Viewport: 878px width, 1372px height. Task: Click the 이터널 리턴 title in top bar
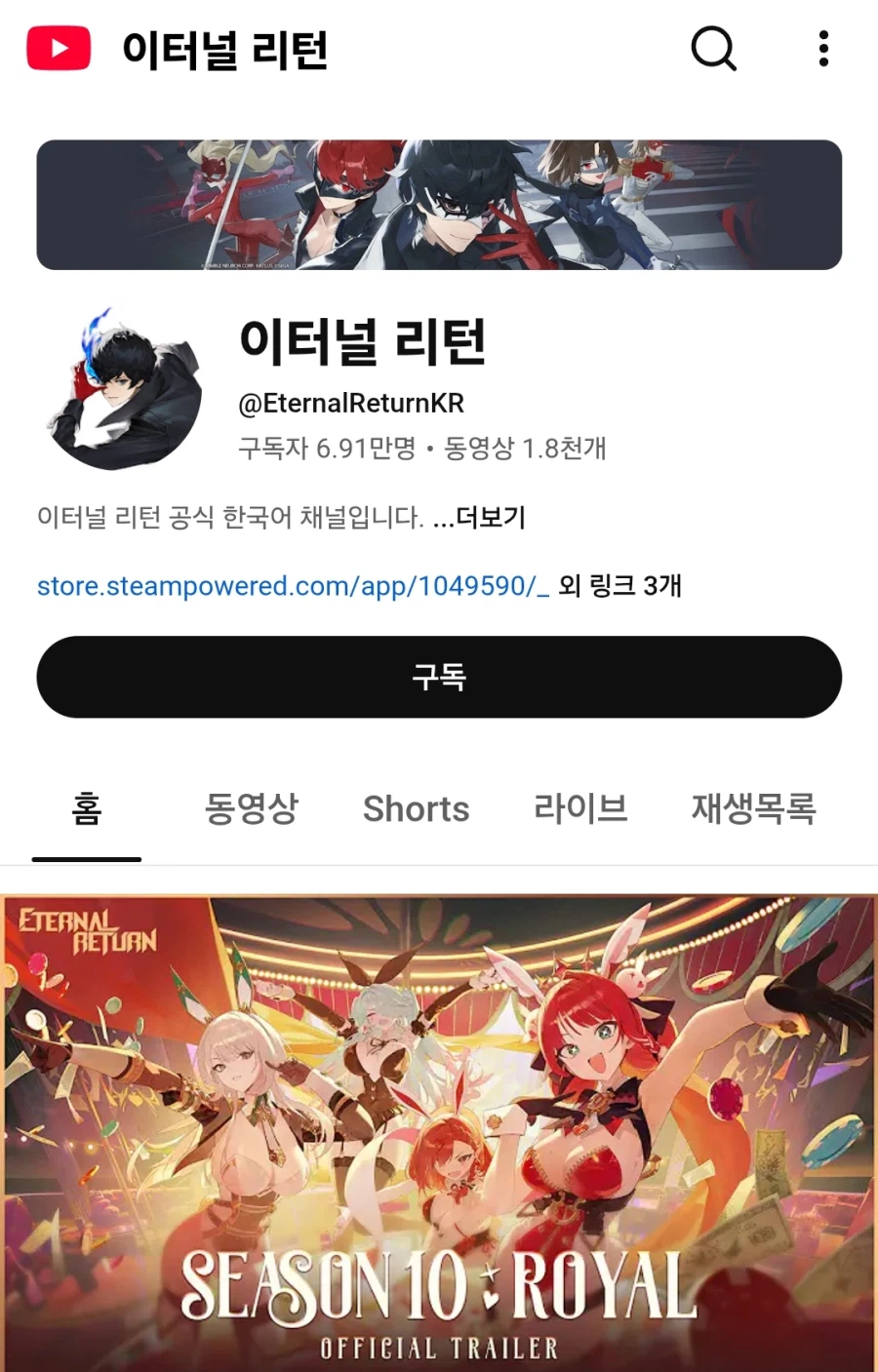224,50
